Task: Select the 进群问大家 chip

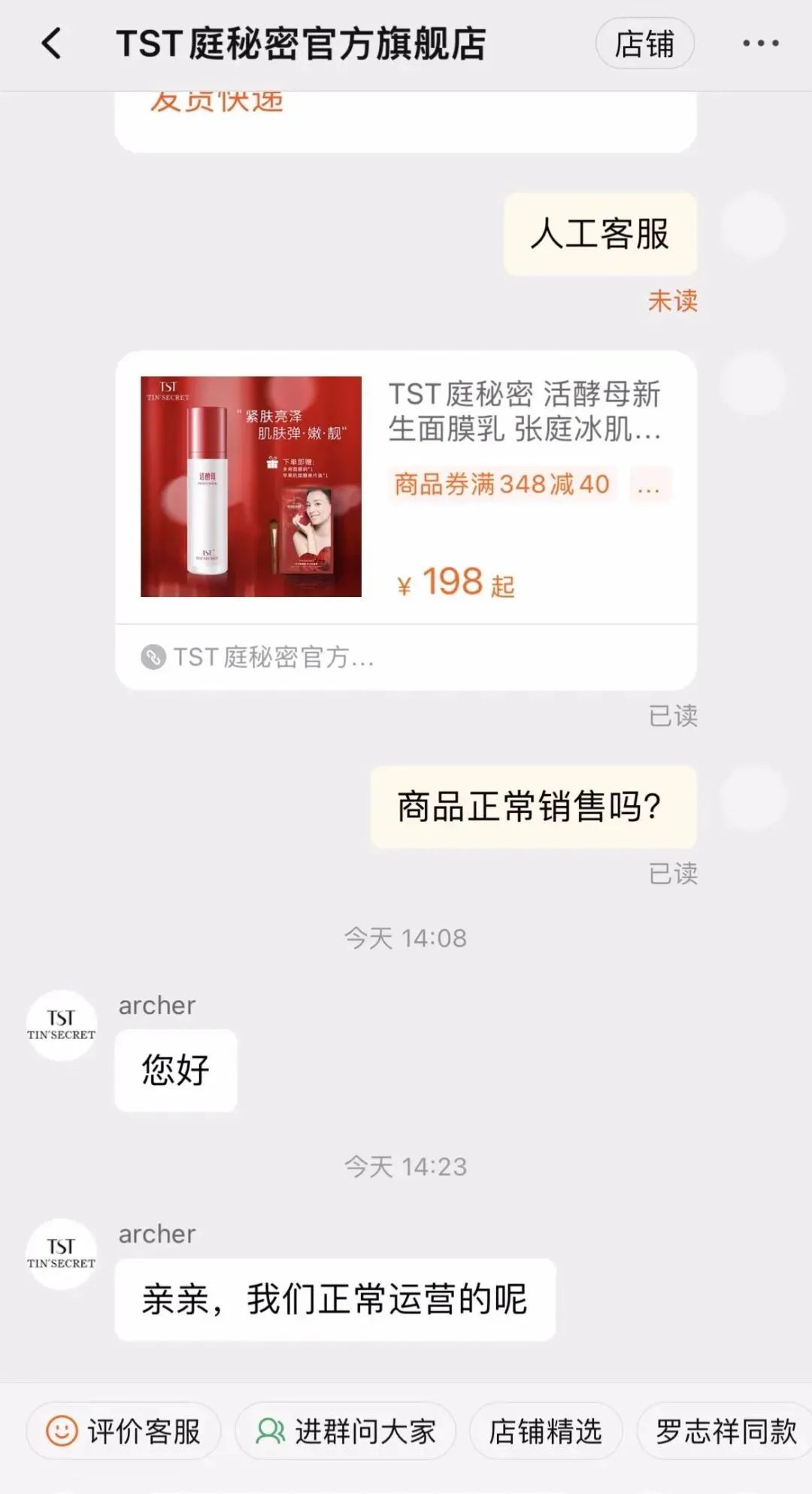Action: click(346, 1431)
